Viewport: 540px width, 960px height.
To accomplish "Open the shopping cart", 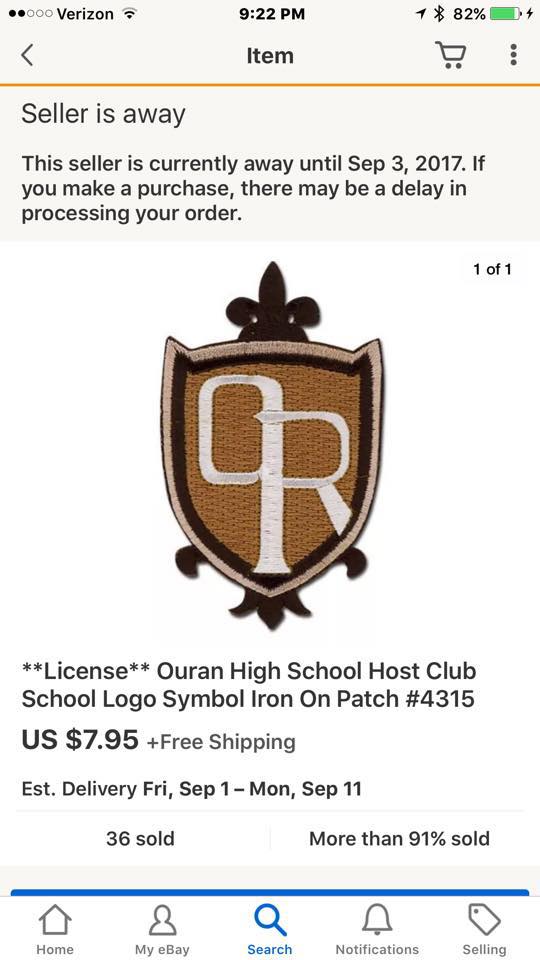I will coord(451,55).
